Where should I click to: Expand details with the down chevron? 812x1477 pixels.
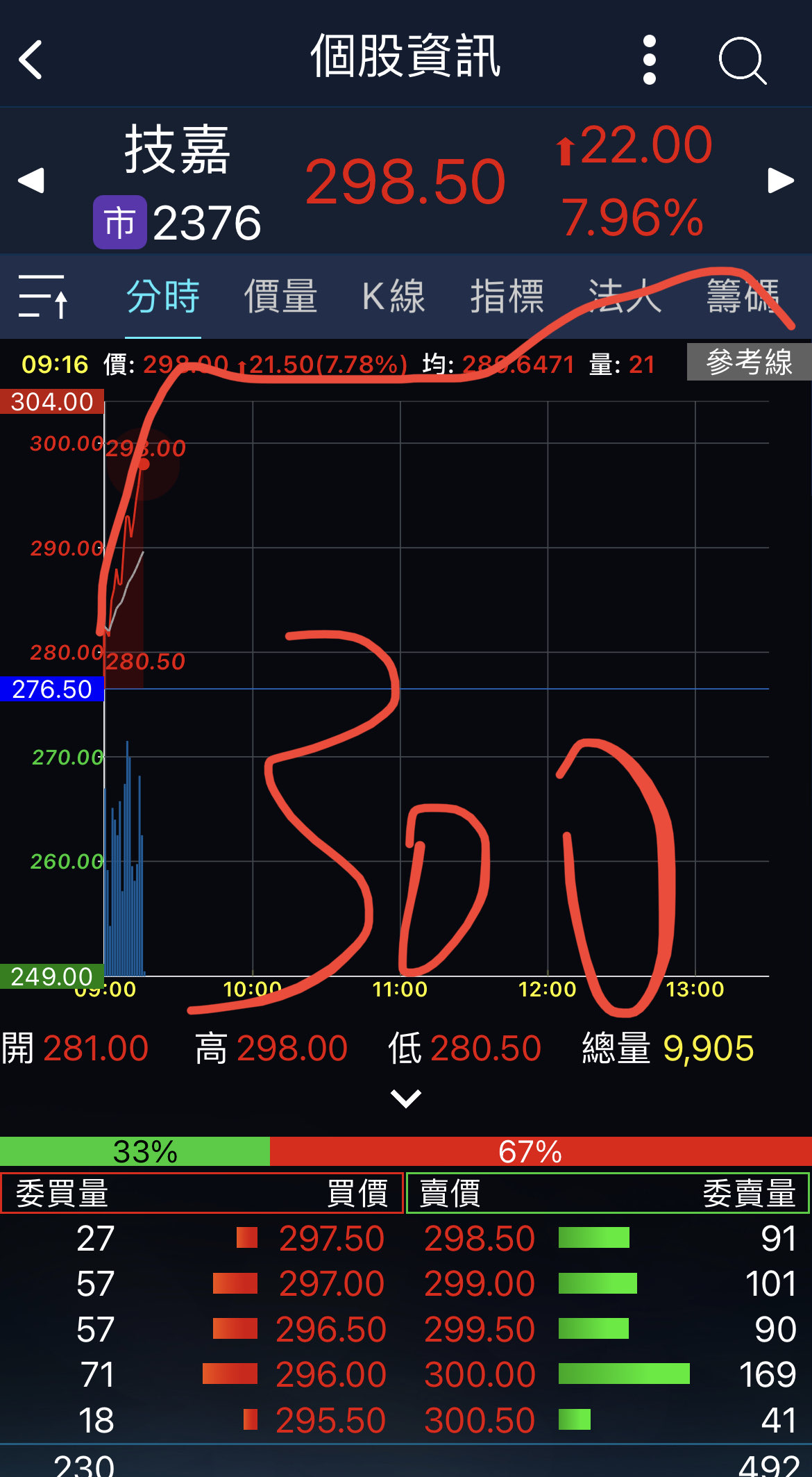[x=406, y=1099]
